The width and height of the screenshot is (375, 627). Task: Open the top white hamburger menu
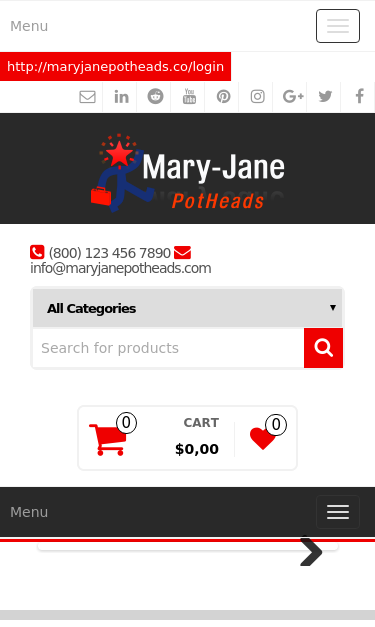[x=338, y=26]
